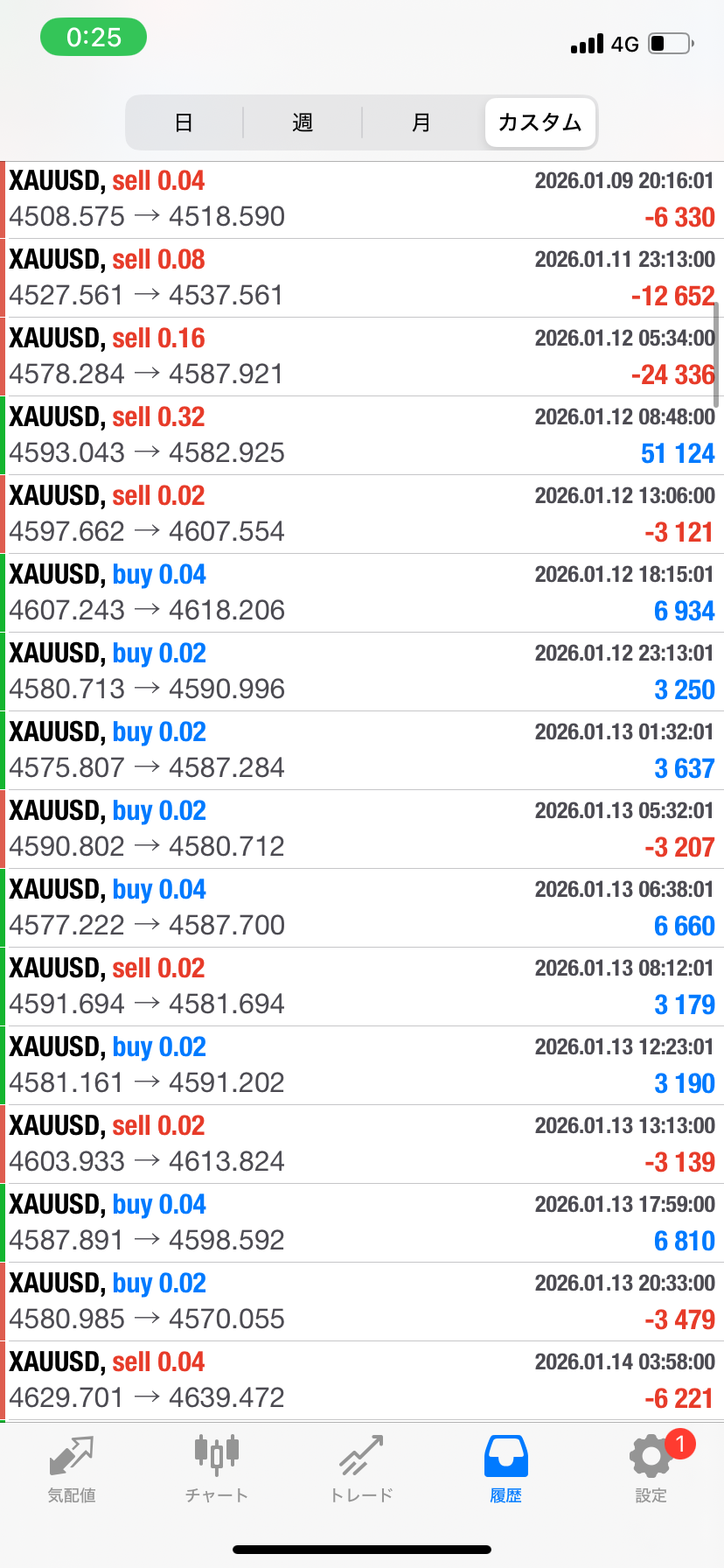The image size is (724, 1568).
Task: View the buy 0.02 trade losing 3 479
Action: click(x=362, y=1302)
